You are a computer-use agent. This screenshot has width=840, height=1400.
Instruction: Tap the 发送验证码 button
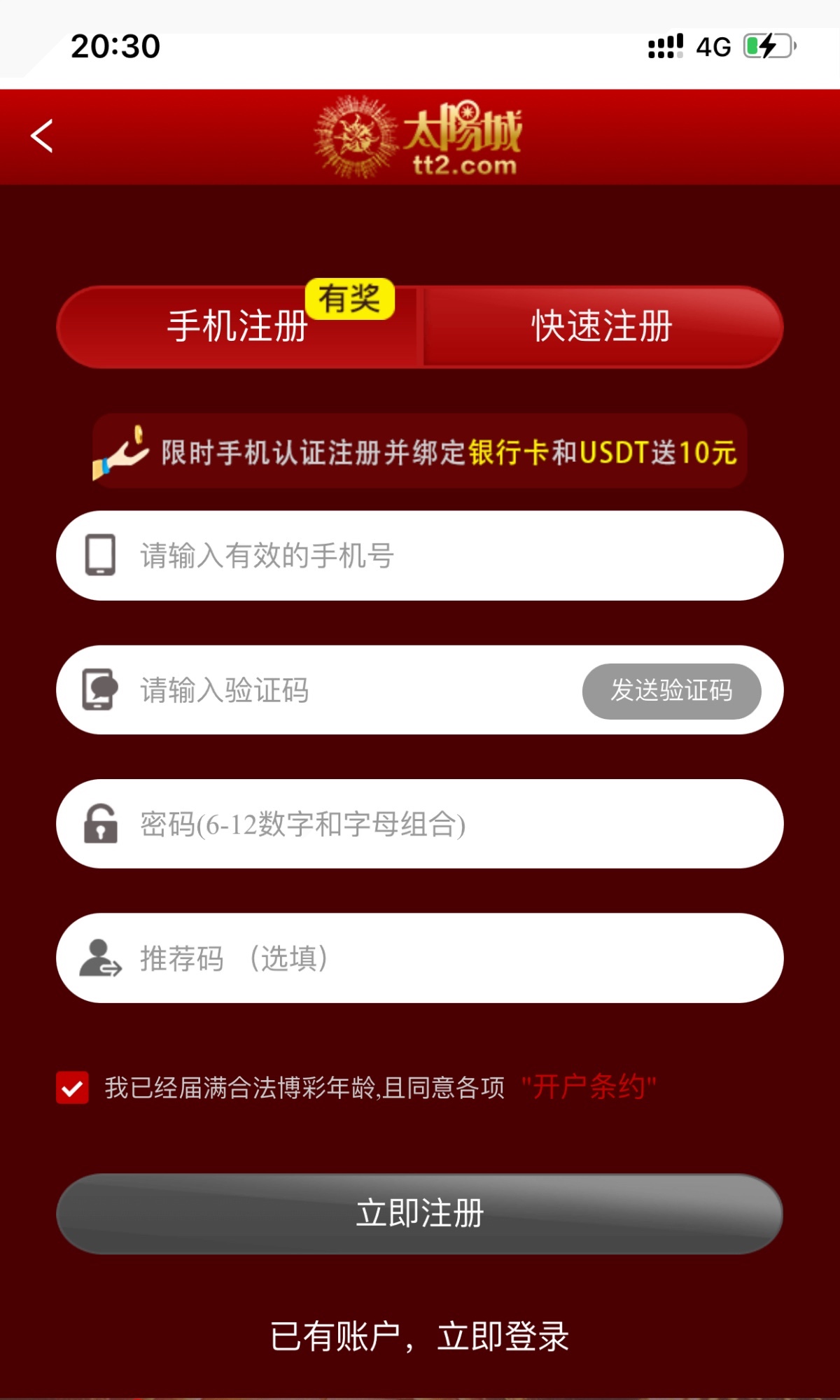(x=671, y=691)
